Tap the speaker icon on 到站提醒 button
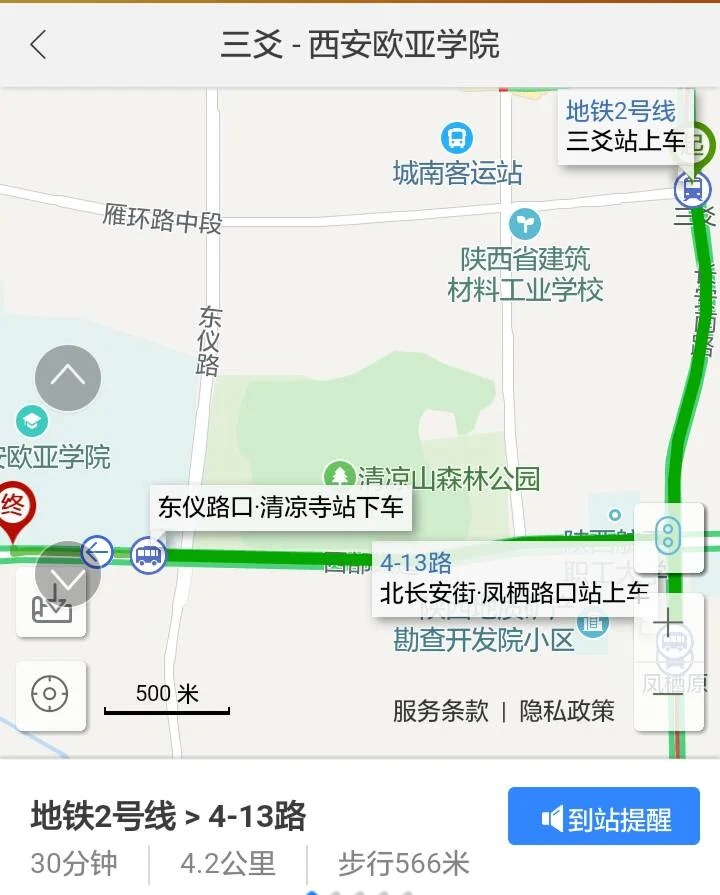 click(x=552, y=818)
